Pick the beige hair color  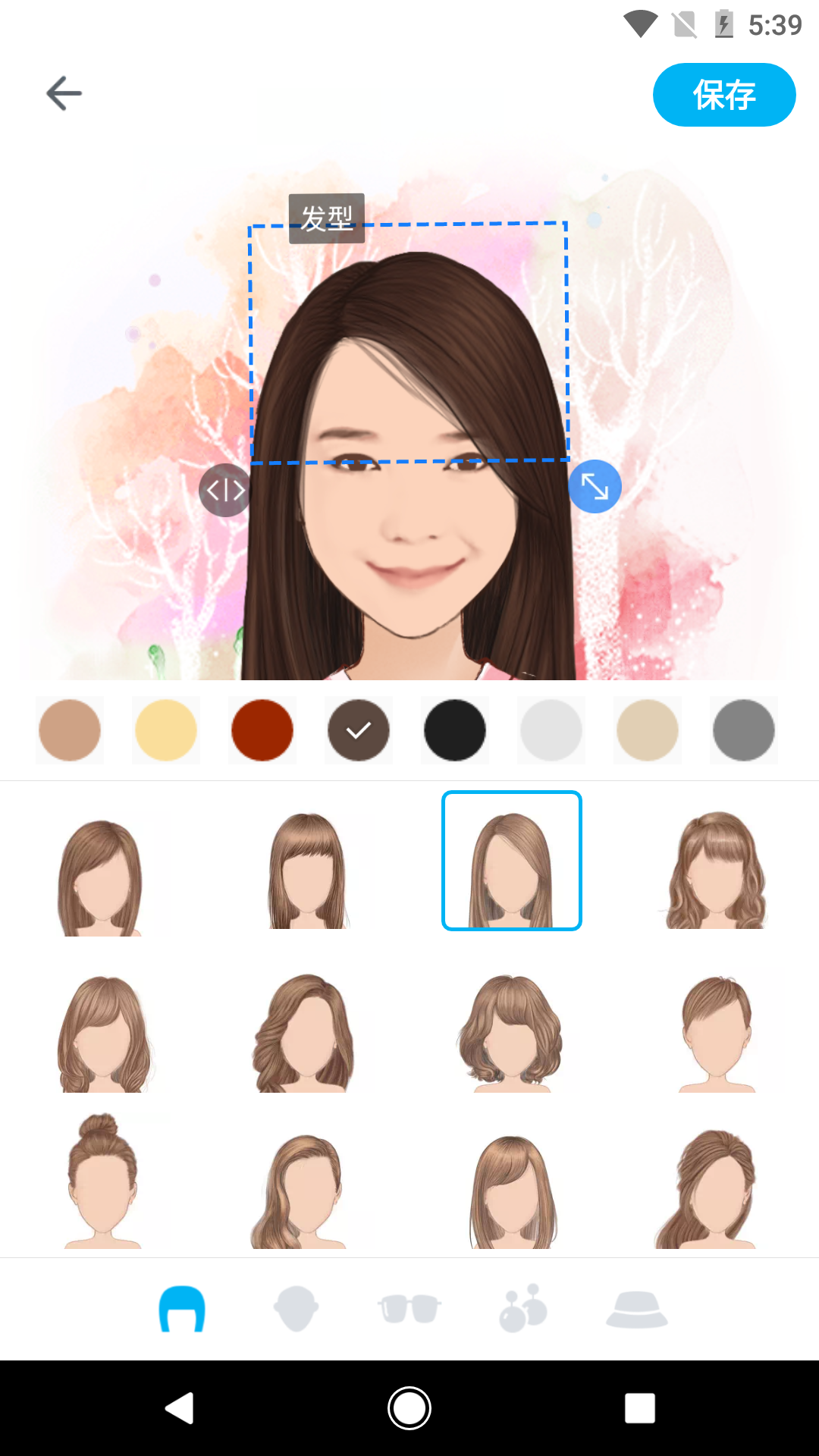pyautogui.click(x=648, y=730)
